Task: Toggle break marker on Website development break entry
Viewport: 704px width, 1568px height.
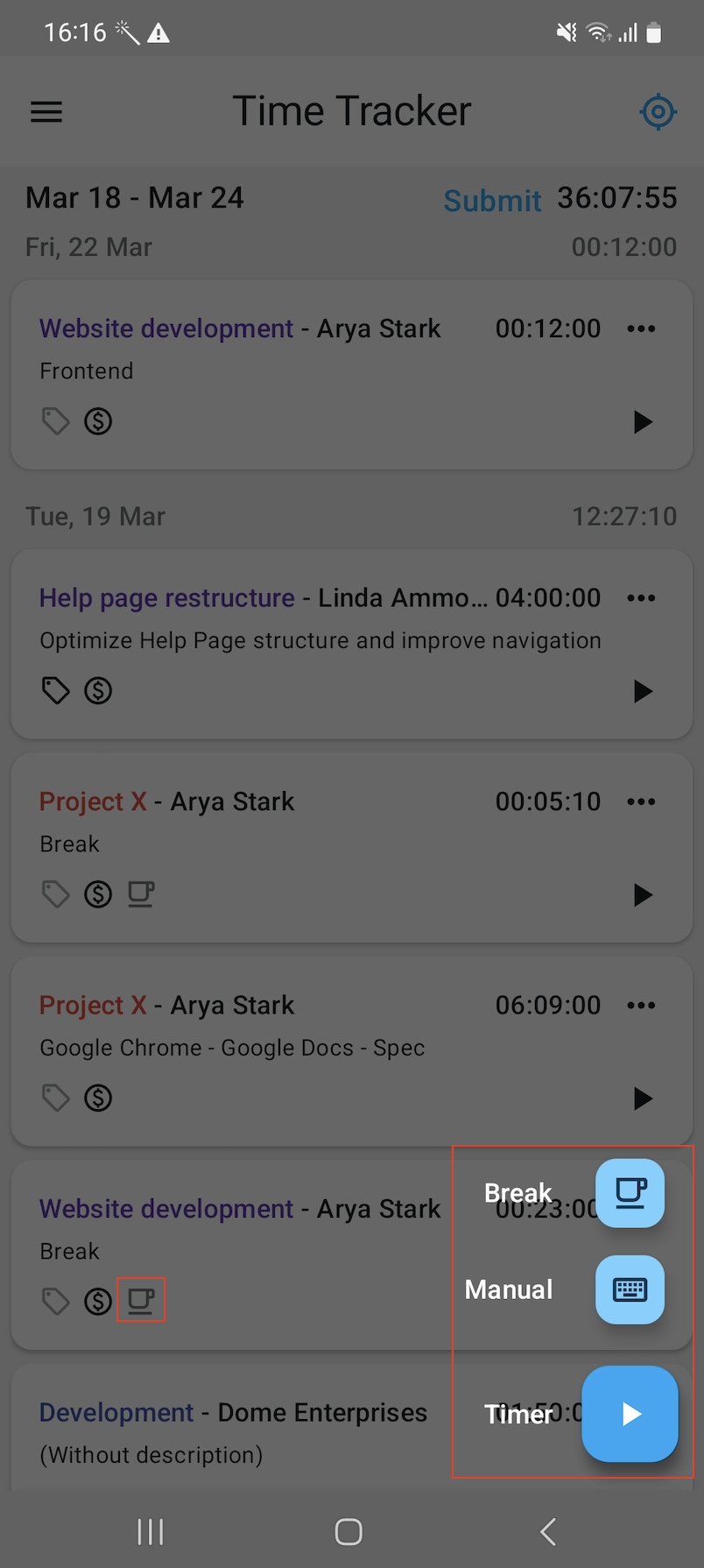Action: [141, 1300]
